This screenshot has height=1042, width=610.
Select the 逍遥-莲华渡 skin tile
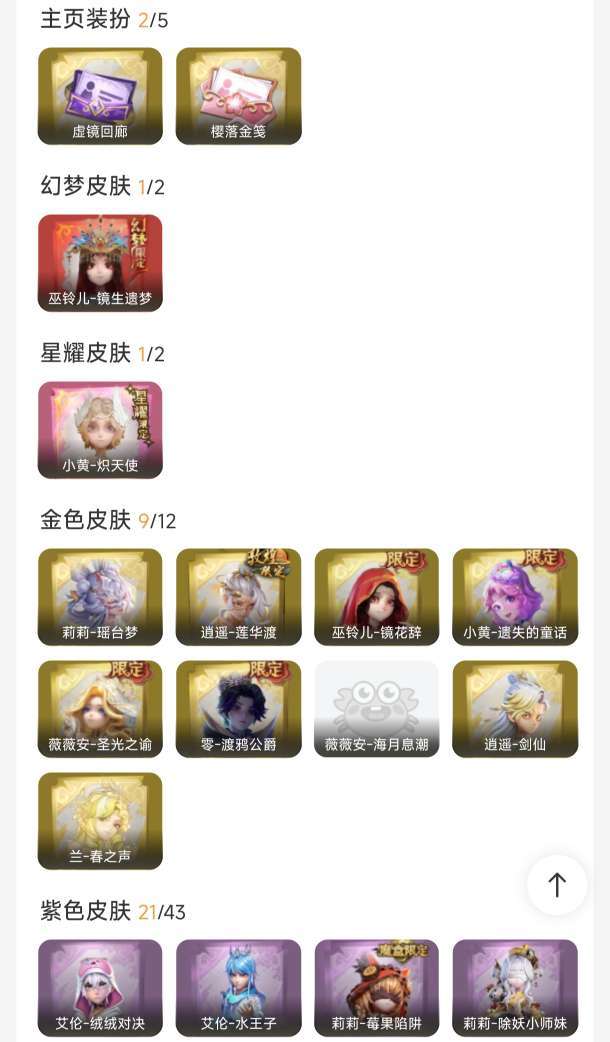[239, 597]
